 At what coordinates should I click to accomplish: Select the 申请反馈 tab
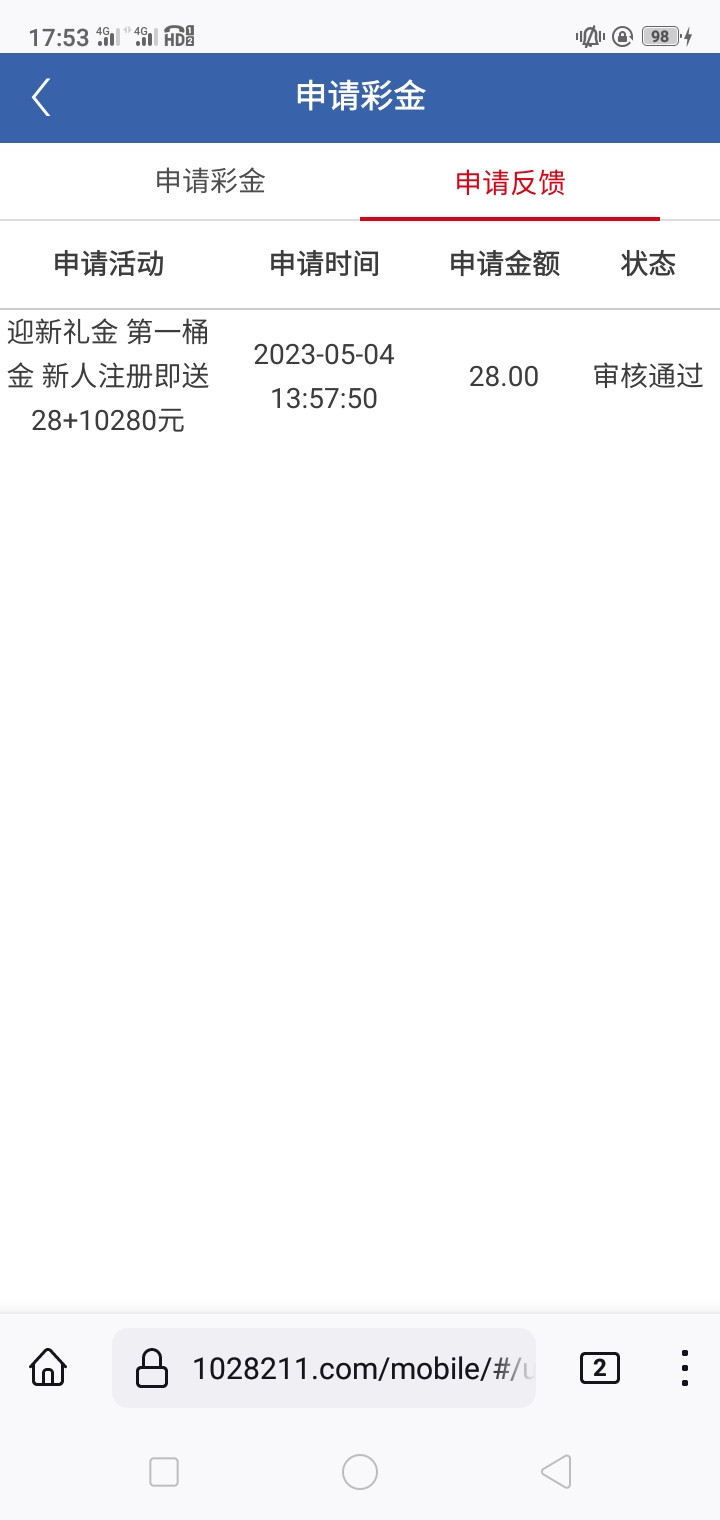pyautogui.click(x=512, y=181)
